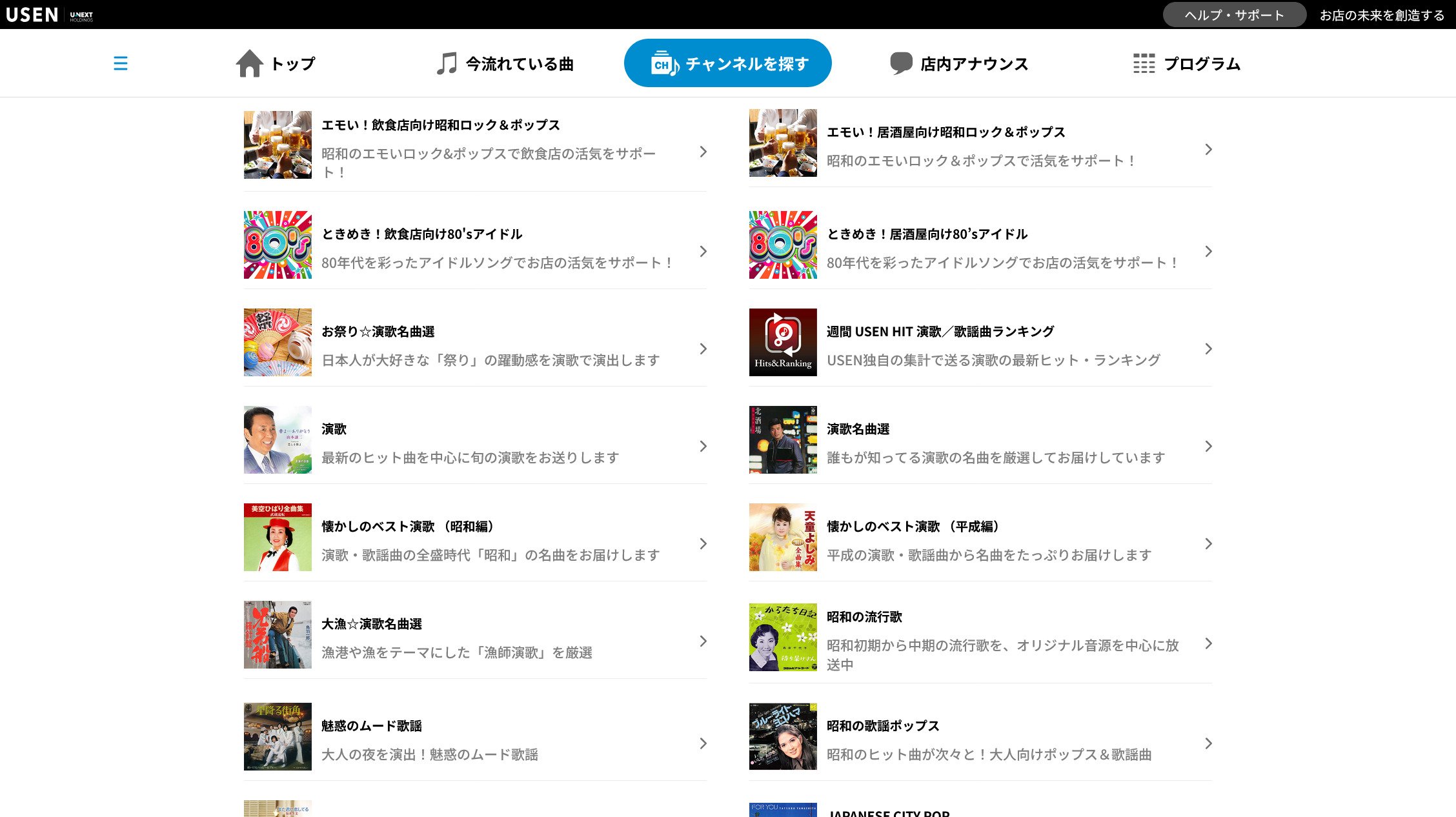Open the 演歌名曲選 channel

coord(980,443)
